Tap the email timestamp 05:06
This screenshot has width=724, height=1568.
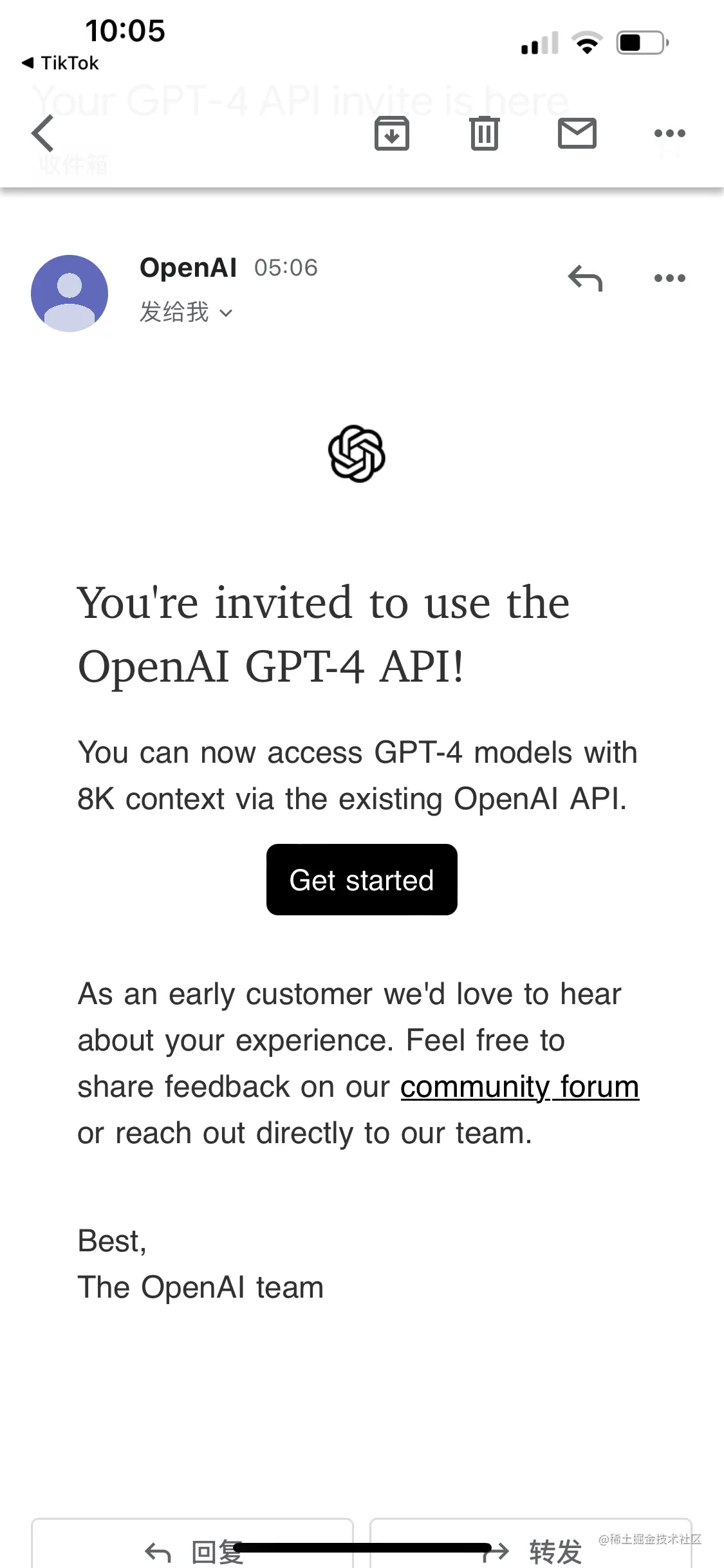coord(286,268)
